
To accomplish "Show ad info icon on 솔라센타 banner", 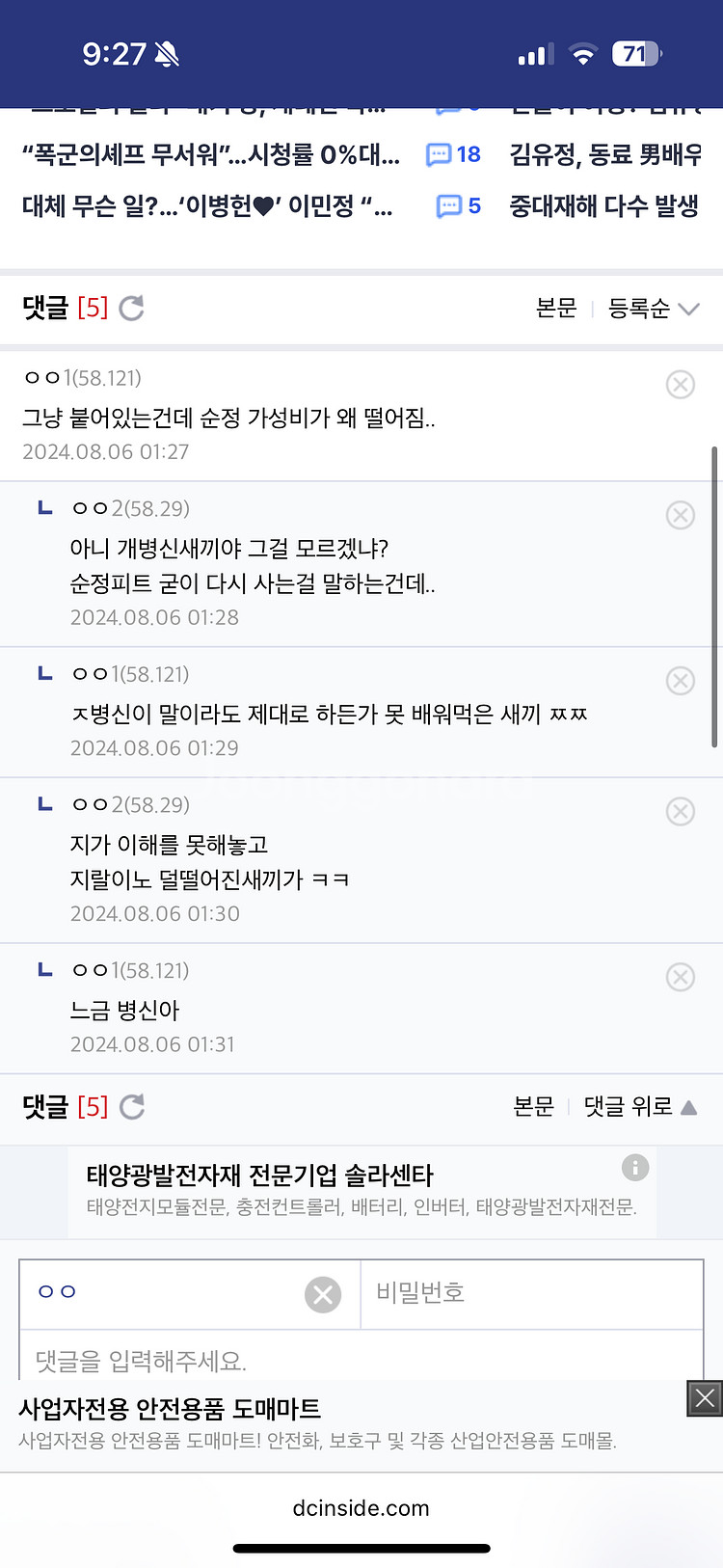I will (635, 1168).
